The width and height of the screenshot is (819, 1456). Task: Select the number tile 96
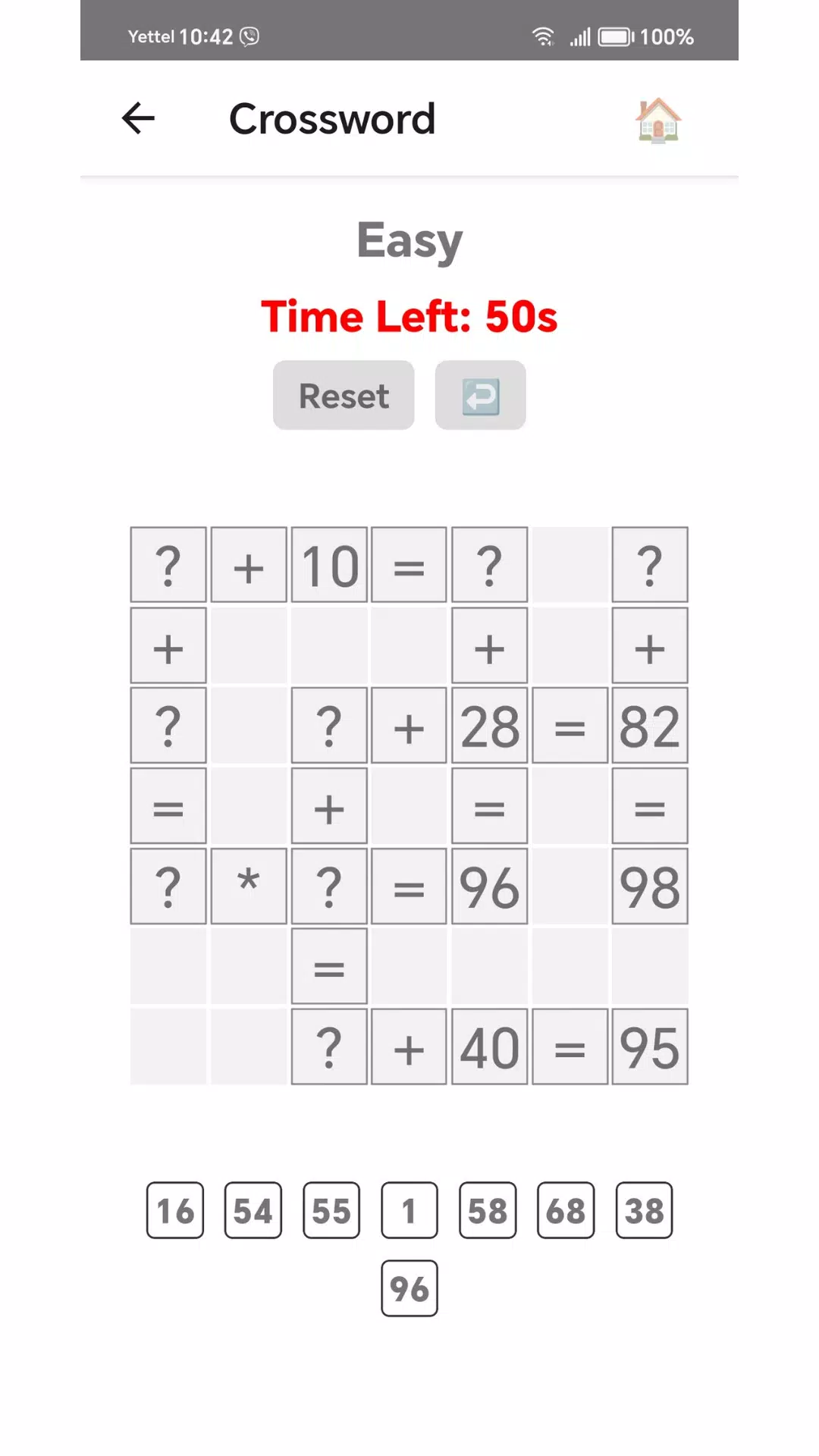click(409, 1288)
